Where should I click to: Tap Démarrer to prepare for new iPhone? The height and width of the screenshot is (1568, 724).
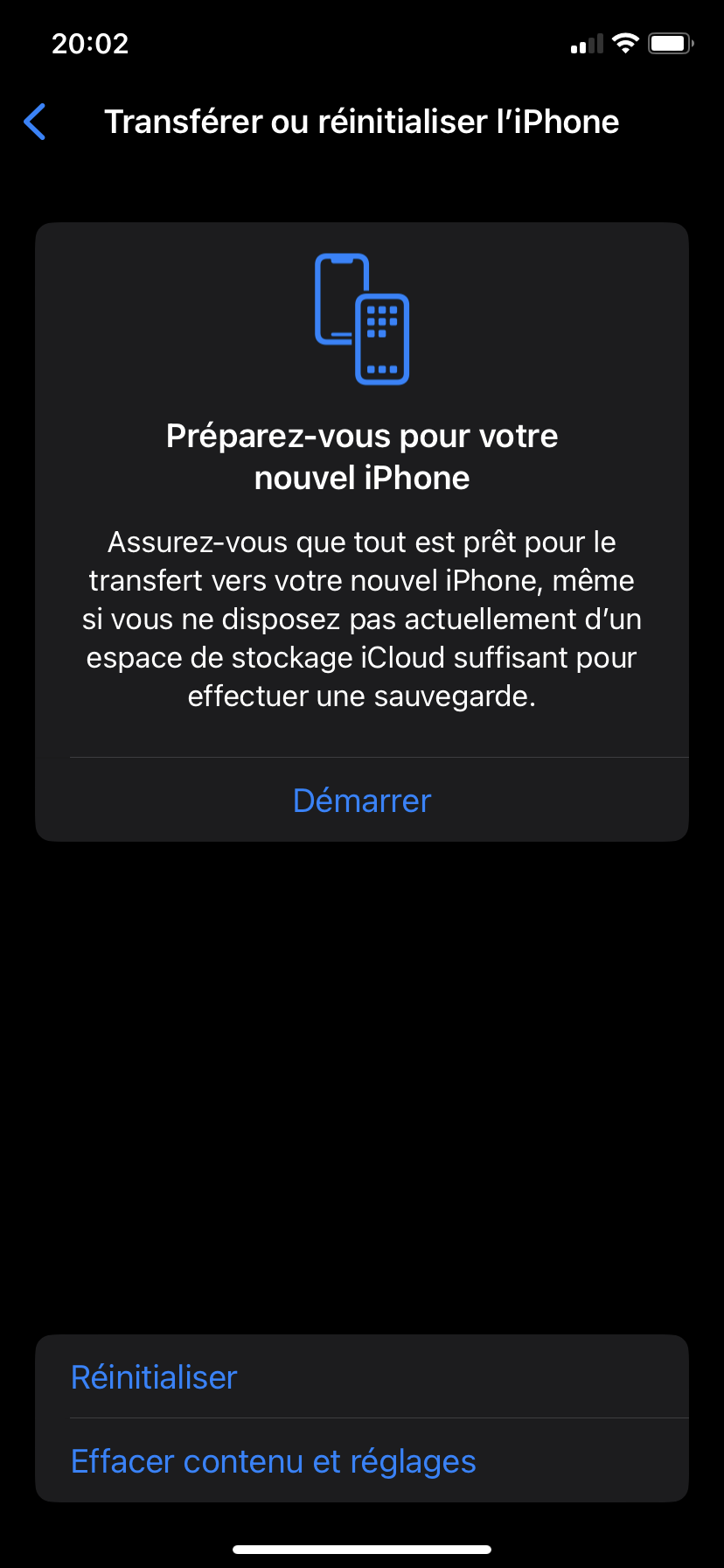point(362,801)
